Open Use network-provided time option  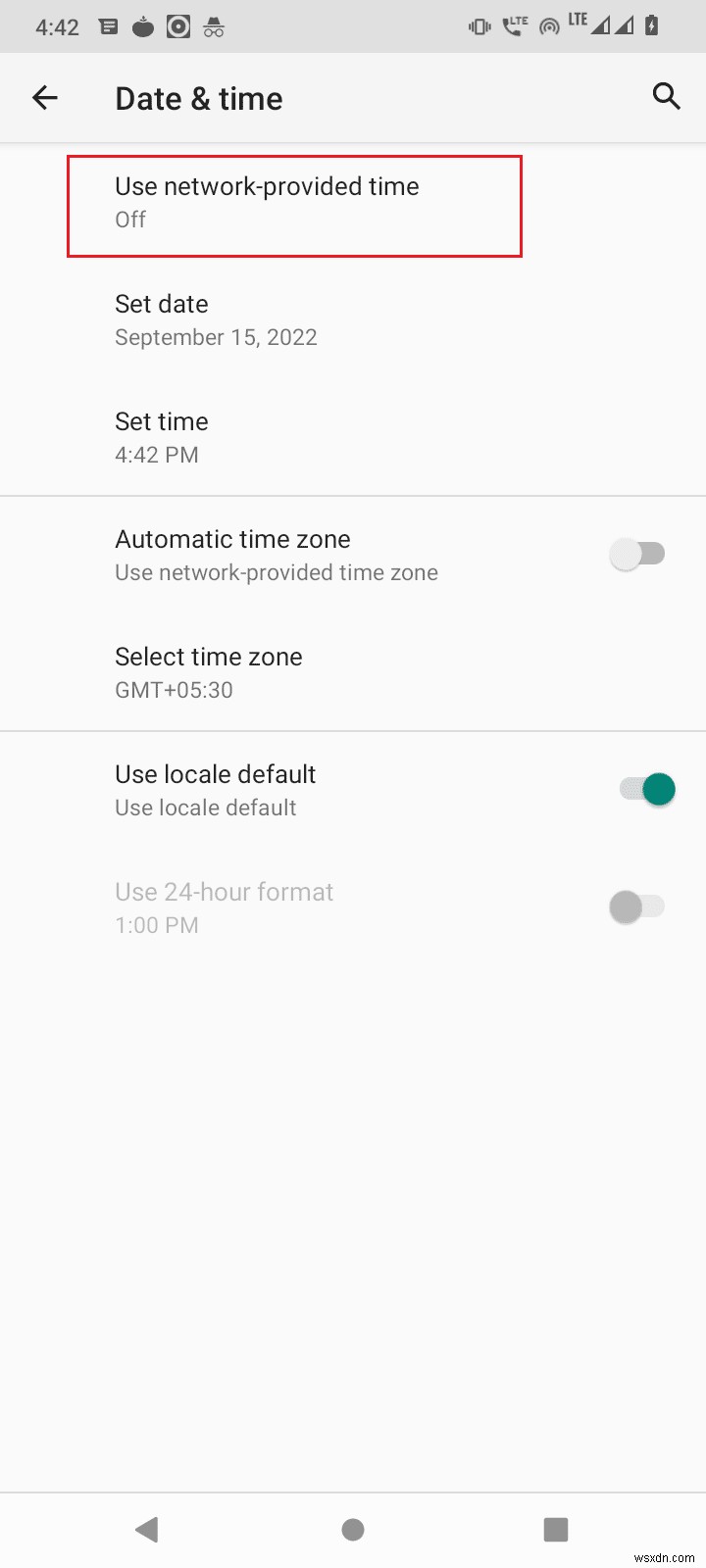click(x=293, y=203)
